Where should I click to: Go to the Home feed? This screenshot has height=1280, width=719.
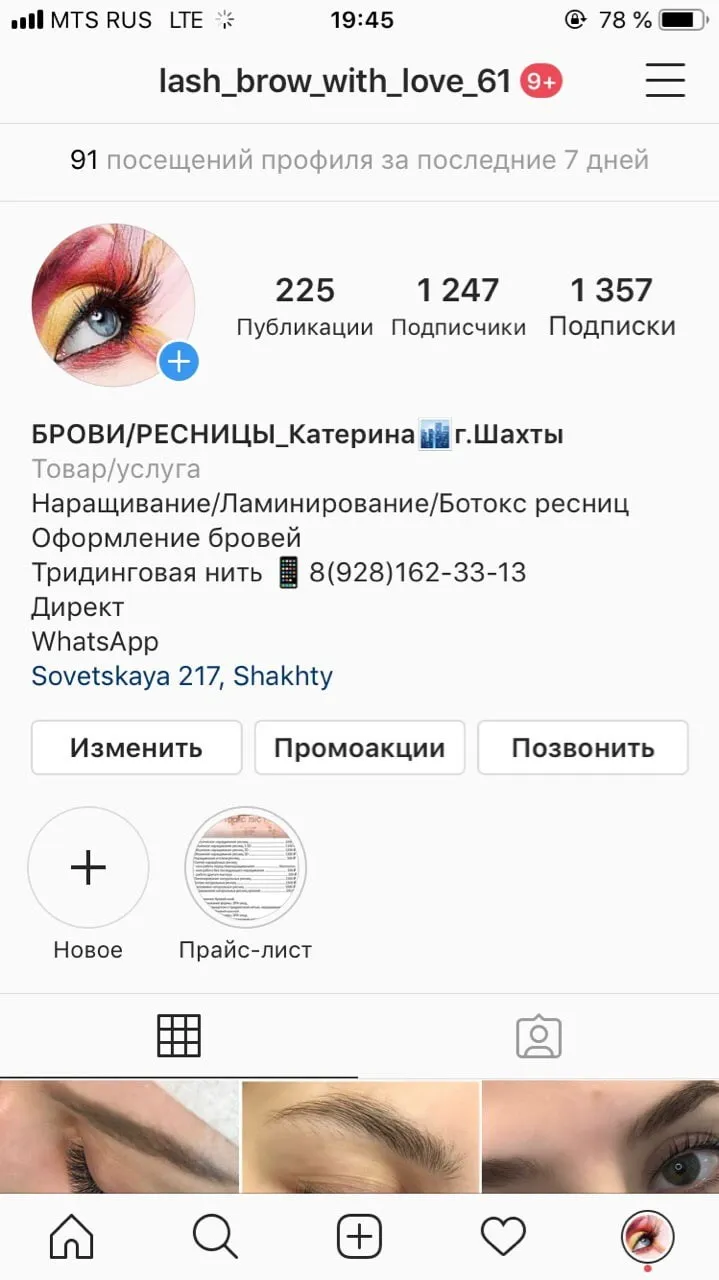click(71, 1238)
